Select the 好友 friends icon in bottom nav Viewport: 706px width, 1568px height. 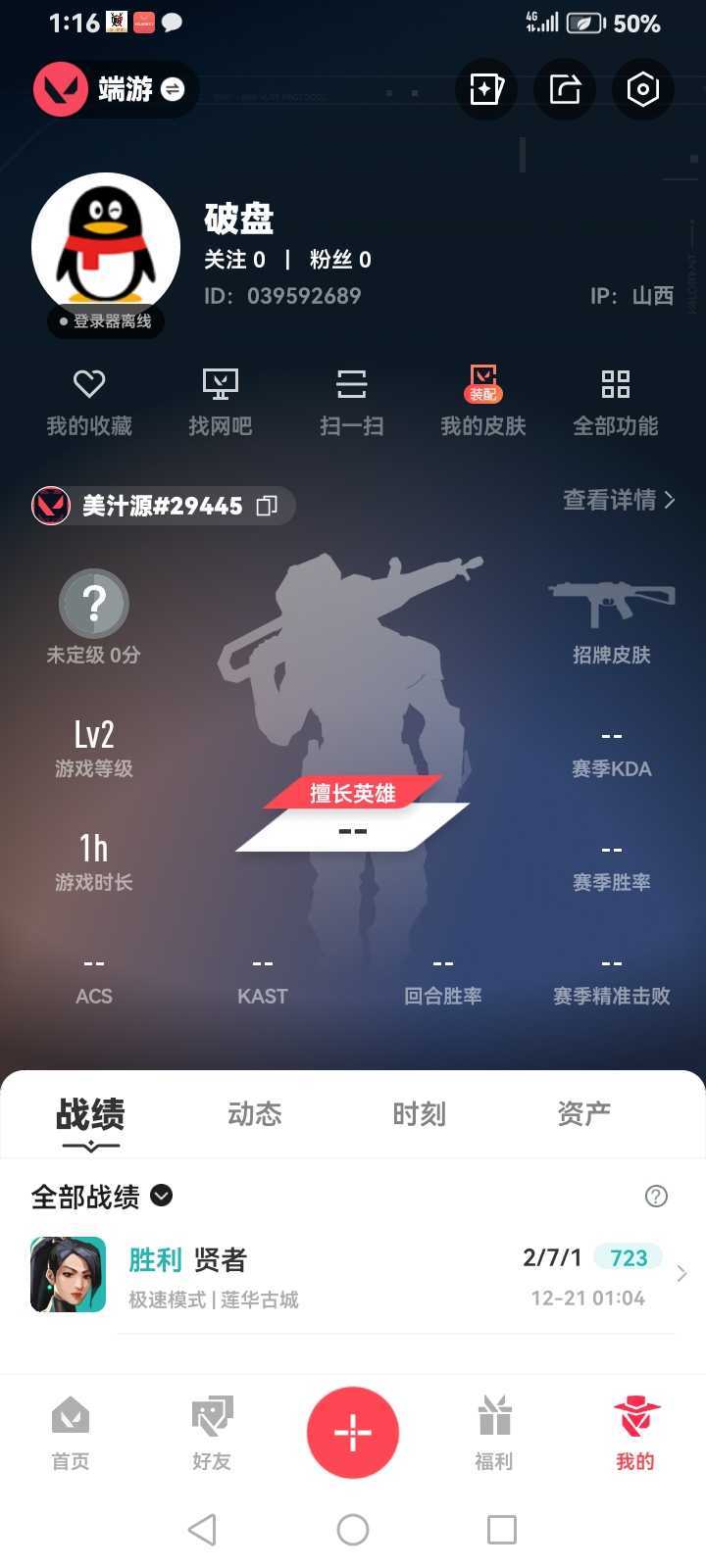pyautogui.click(x=211, y=1431)
